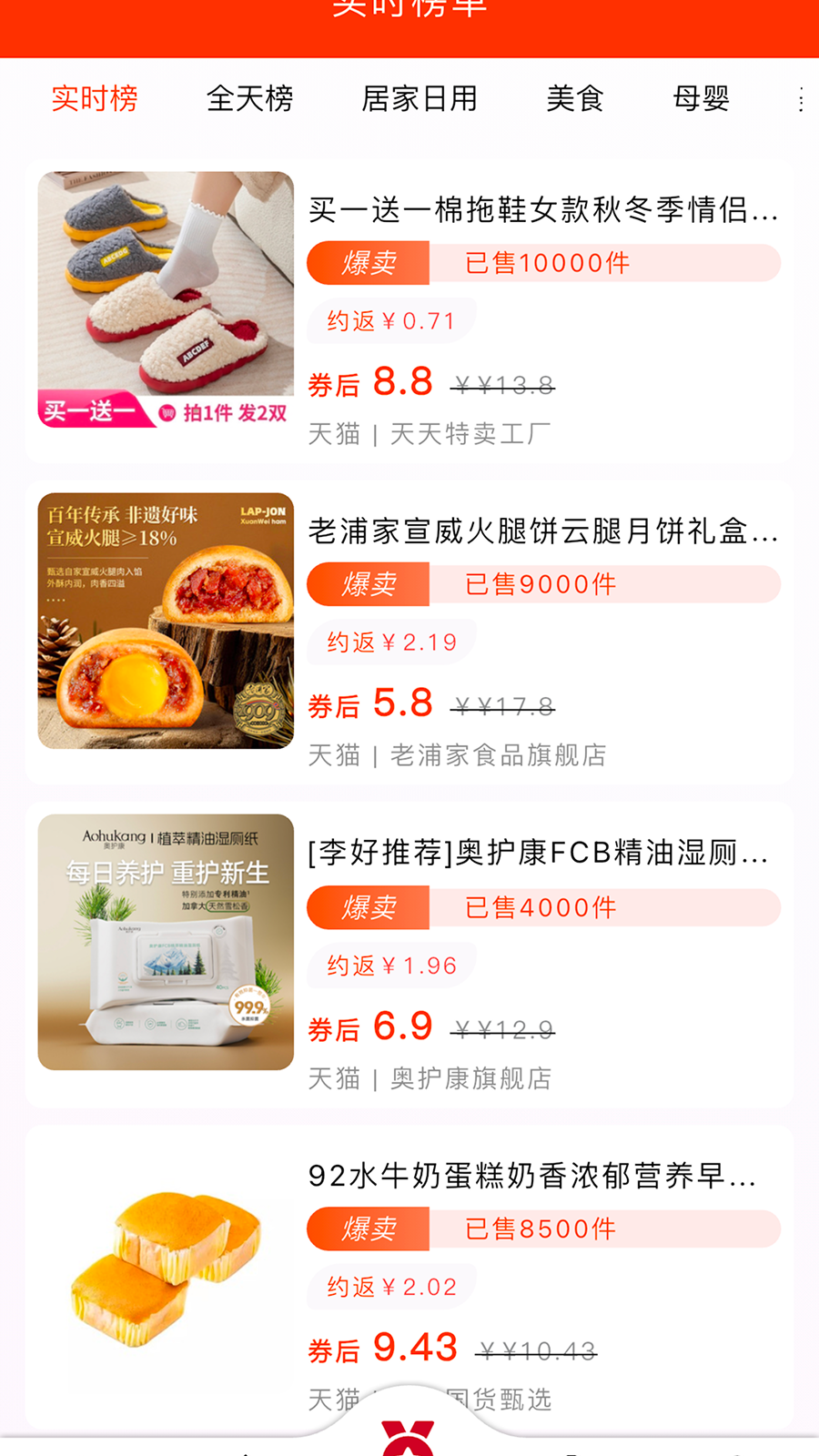Tap the 爆卖 badge on the ham pastry item

[x=369, y=584]
